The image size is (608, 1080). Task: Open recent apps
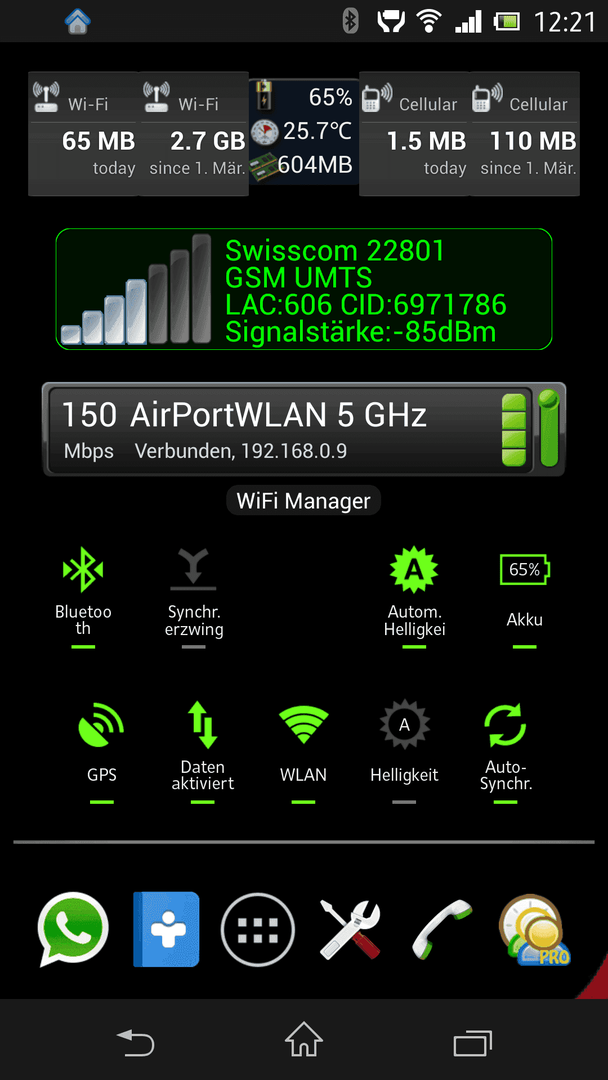472,1041
